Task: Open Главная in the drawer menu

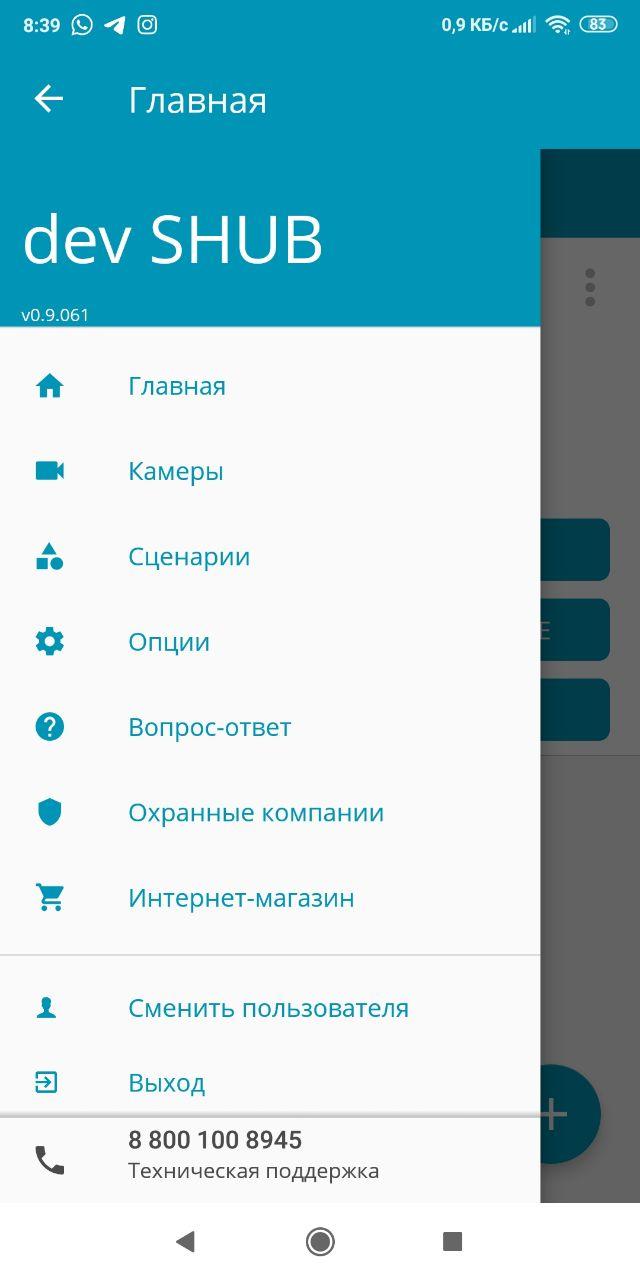Action: (x=270, y=386)
